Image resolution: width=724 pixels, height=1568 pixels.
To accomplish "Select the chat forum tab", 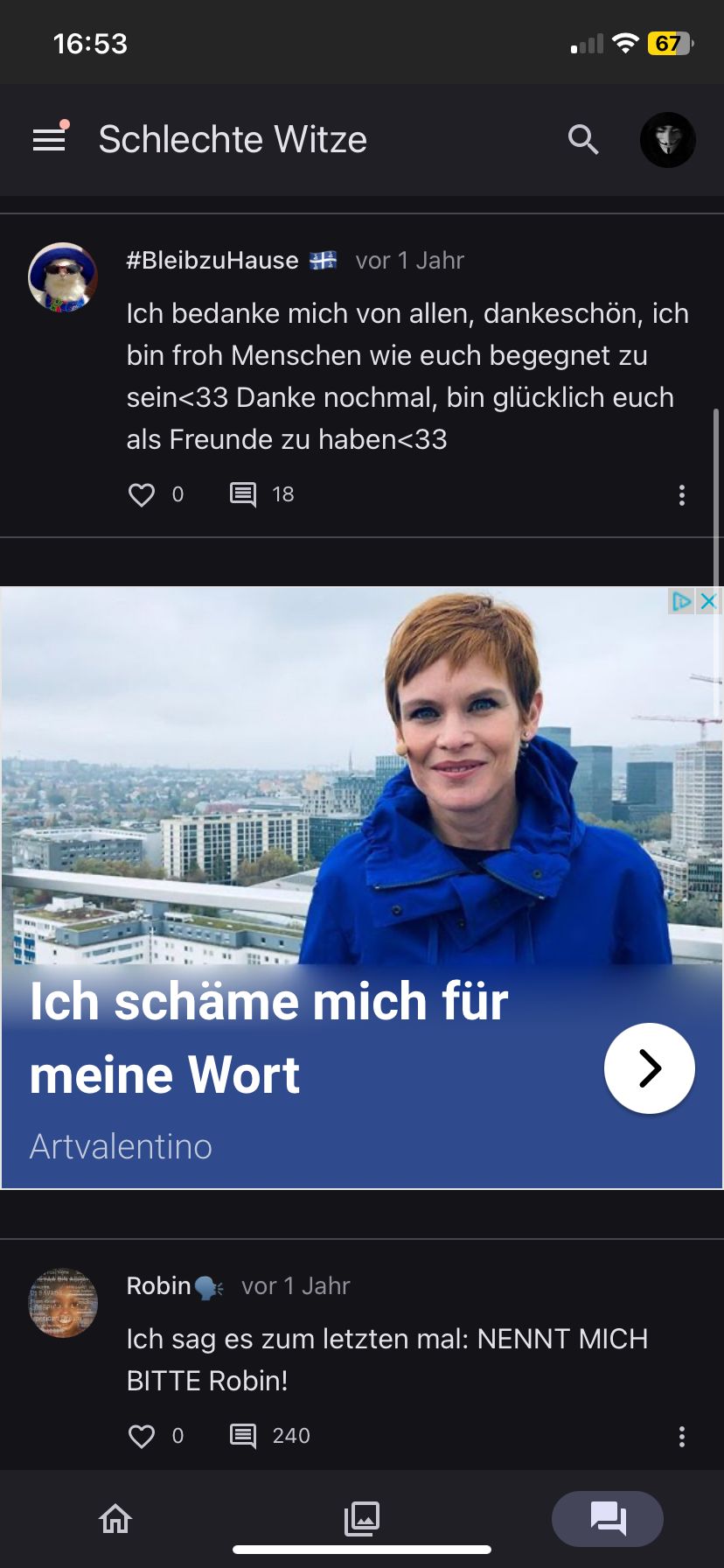I will 608,1518.
